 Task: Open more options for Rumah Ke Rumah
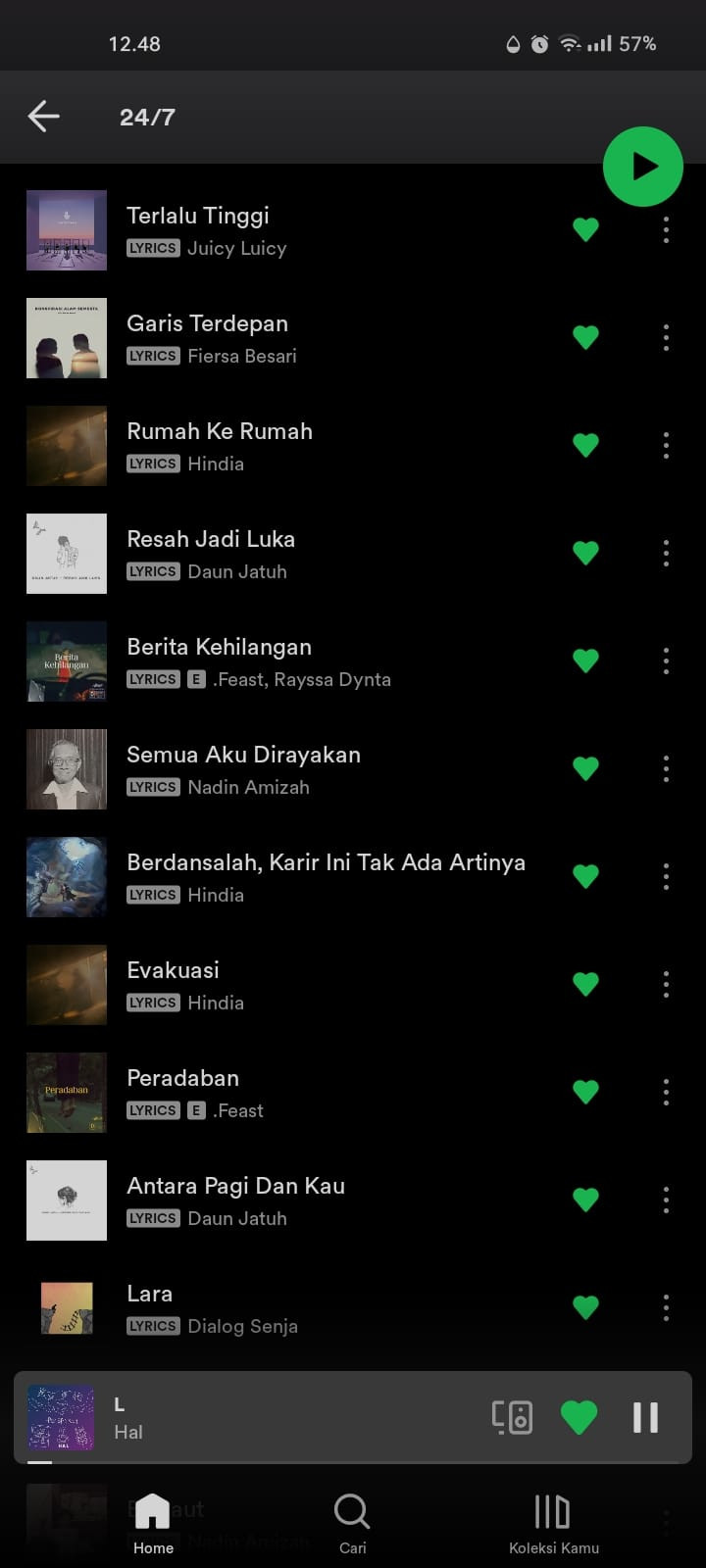(666, 445)
